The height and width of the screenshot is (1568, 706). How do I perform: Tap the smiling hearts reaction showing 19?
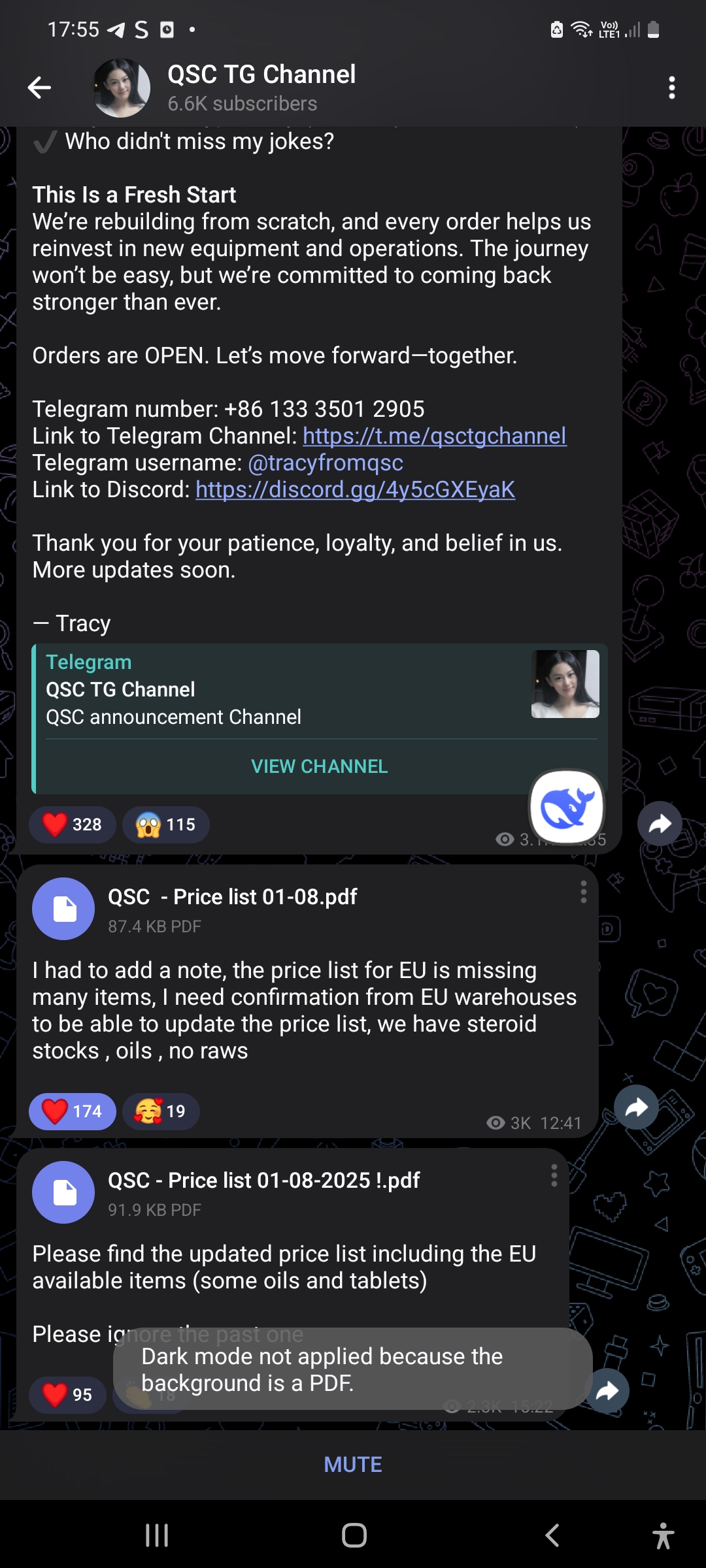point(160,1111)
